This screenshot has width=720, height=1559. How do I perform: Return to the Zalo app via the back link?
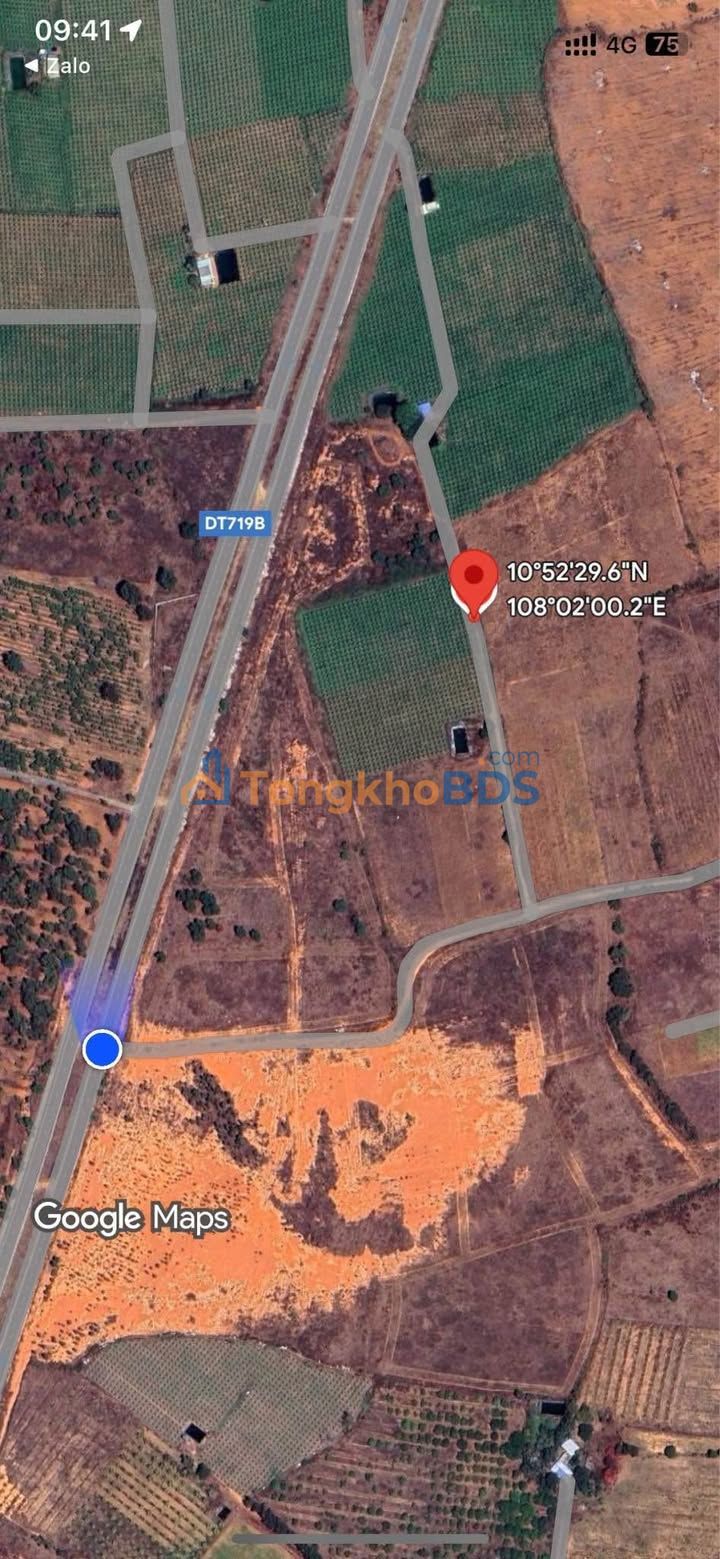click(x=57, y=66)
